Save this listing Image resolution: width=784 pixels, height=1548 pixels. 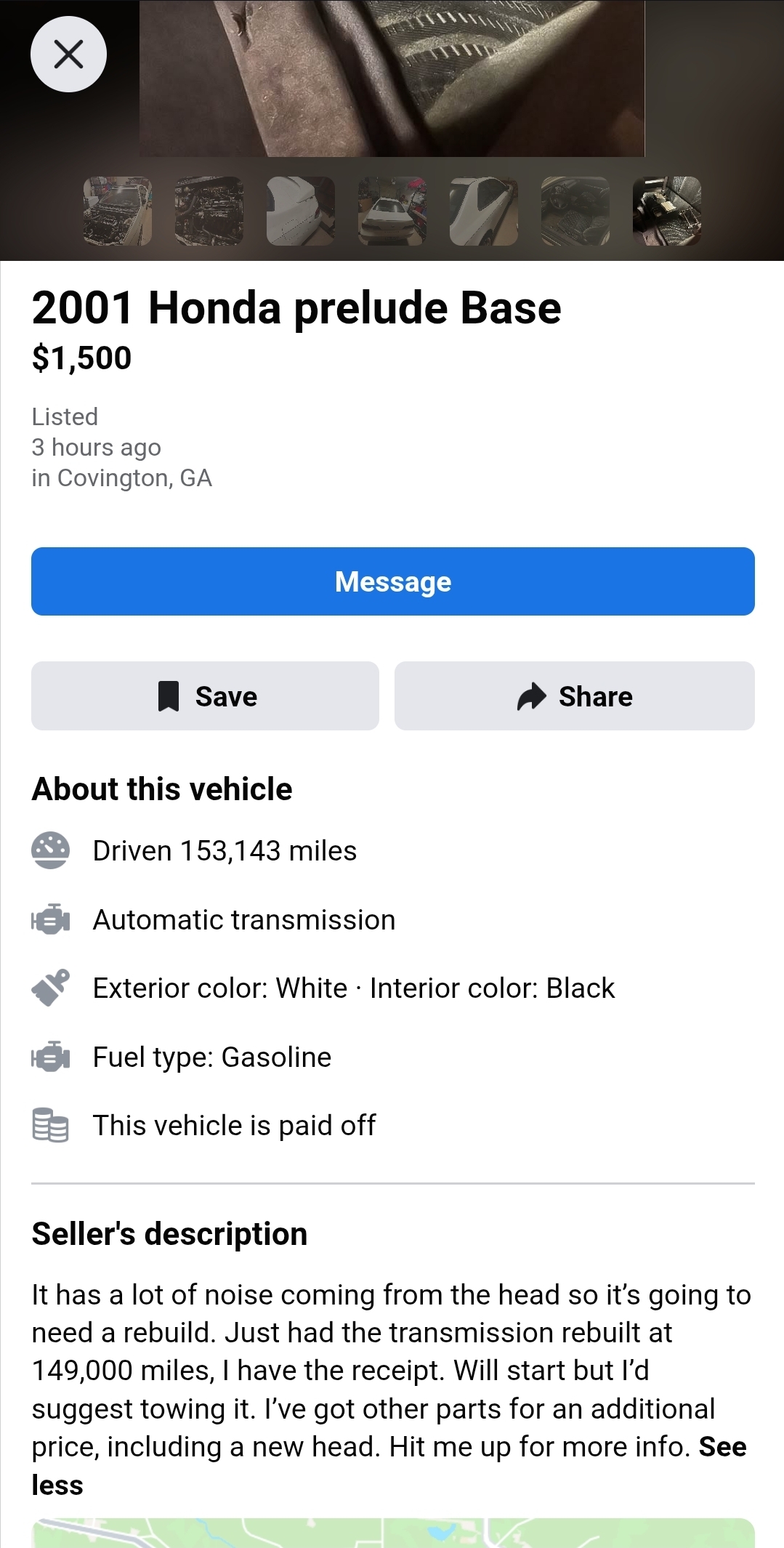coord(205,696)
